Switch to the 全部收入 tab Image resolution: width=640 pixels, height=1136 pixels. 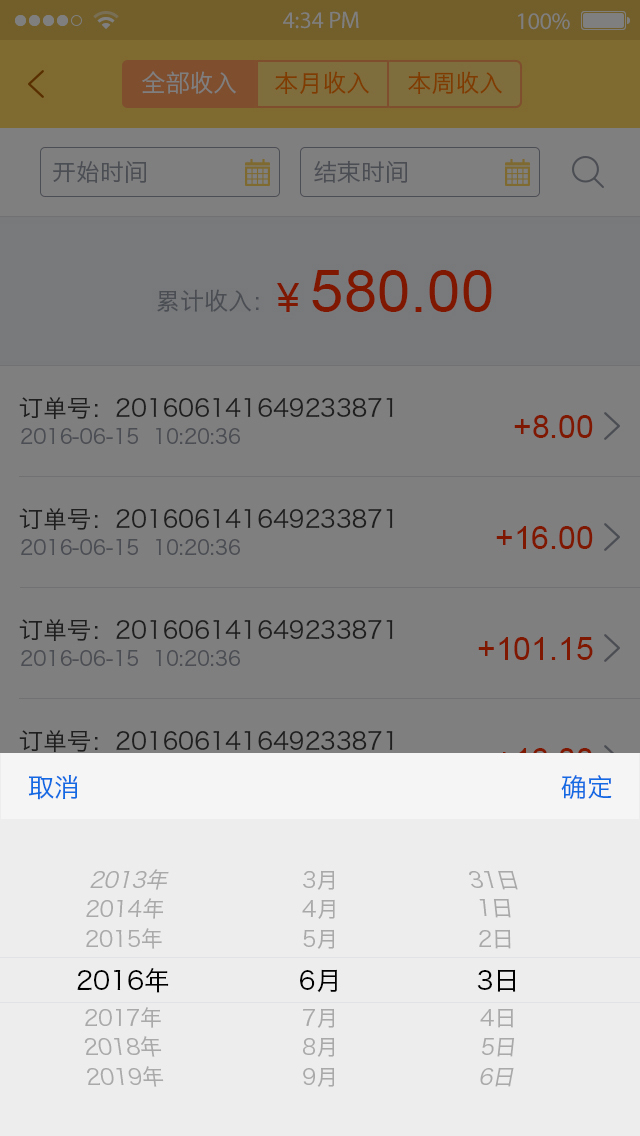click(x=189, y=84)
